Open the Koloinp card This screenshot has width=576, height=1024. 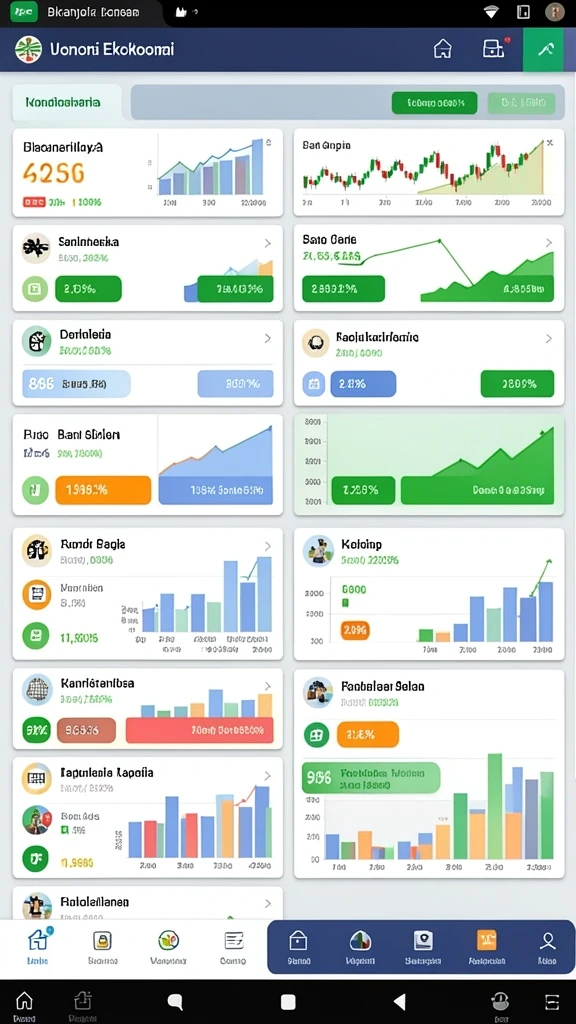pos(429,594)
